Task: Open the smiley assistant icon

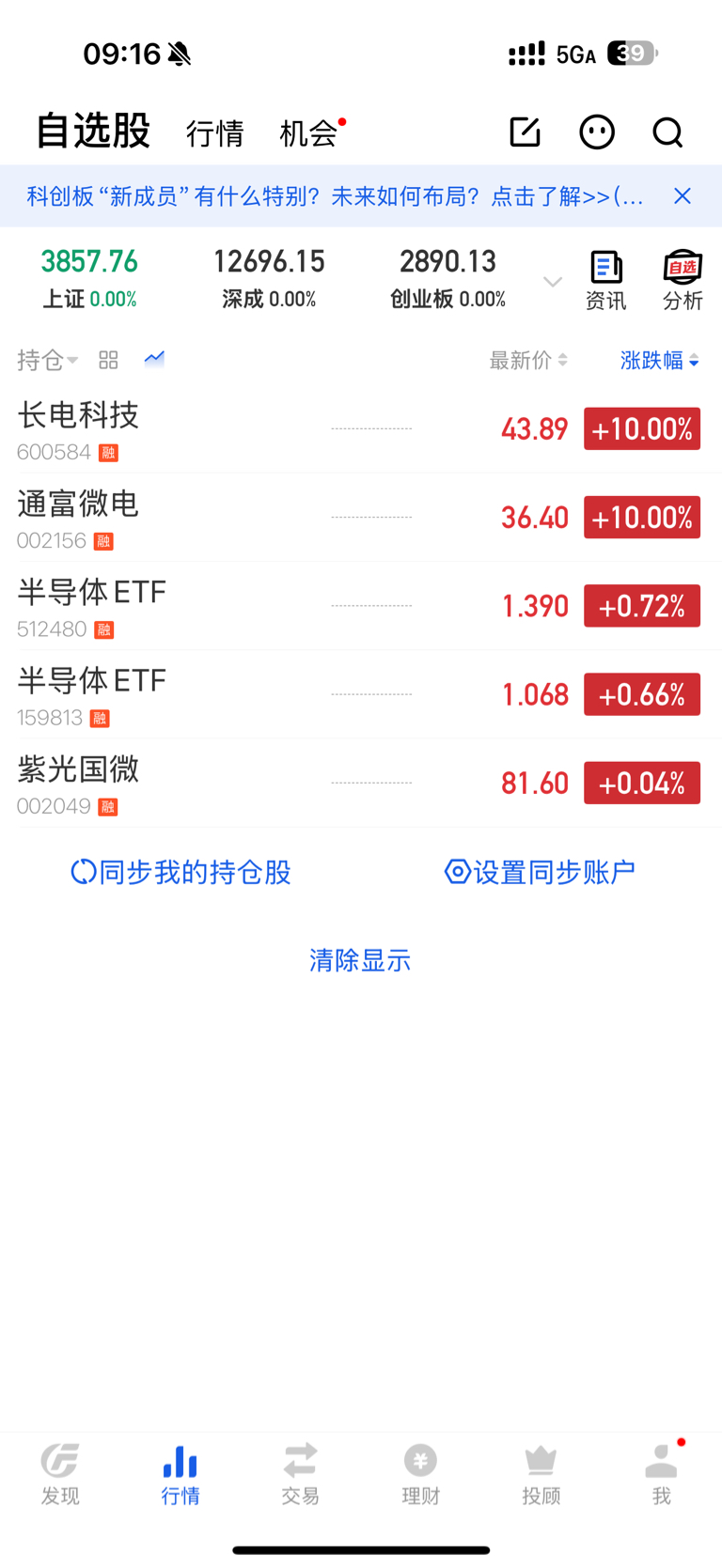Action: tap(597, 132)
